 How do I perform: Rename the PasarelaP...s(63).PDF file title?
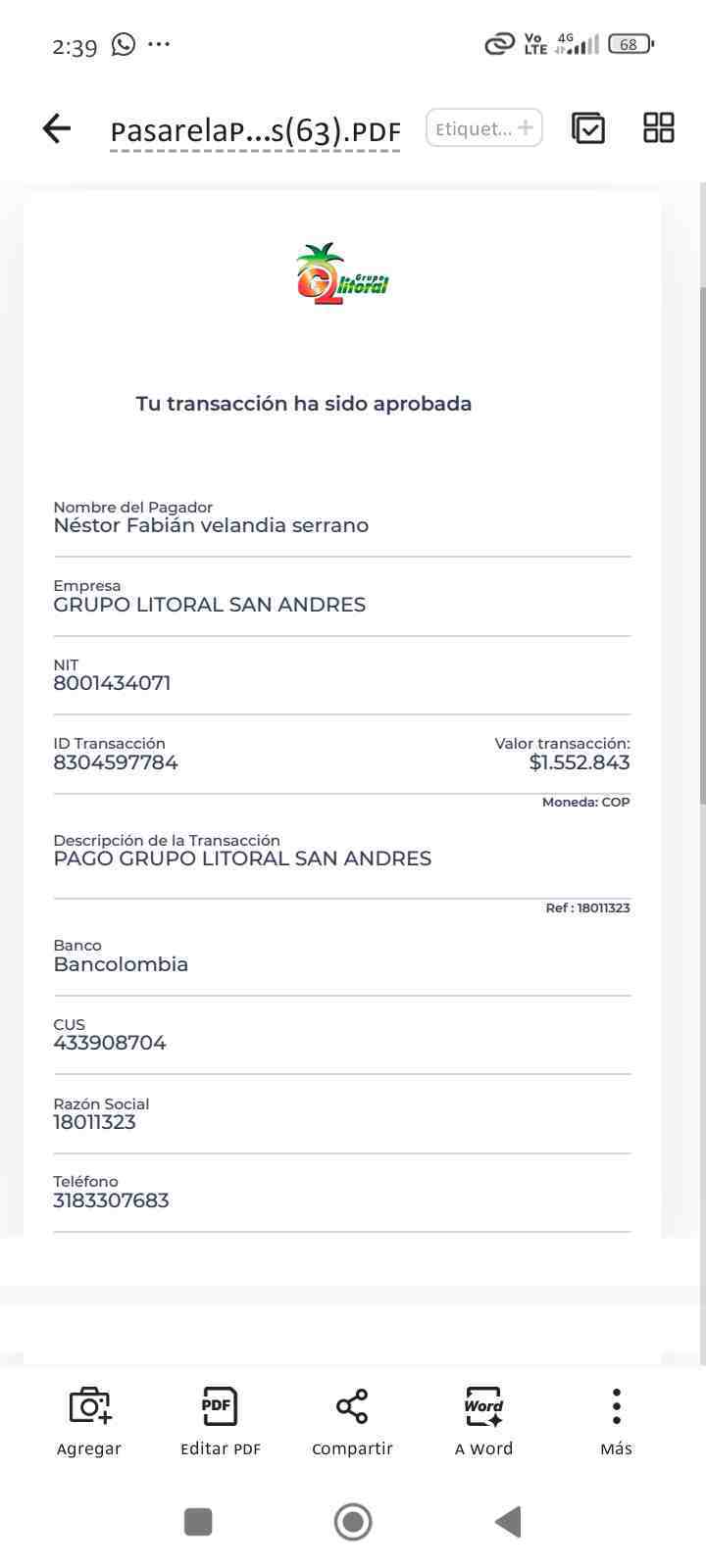point(255,131)
